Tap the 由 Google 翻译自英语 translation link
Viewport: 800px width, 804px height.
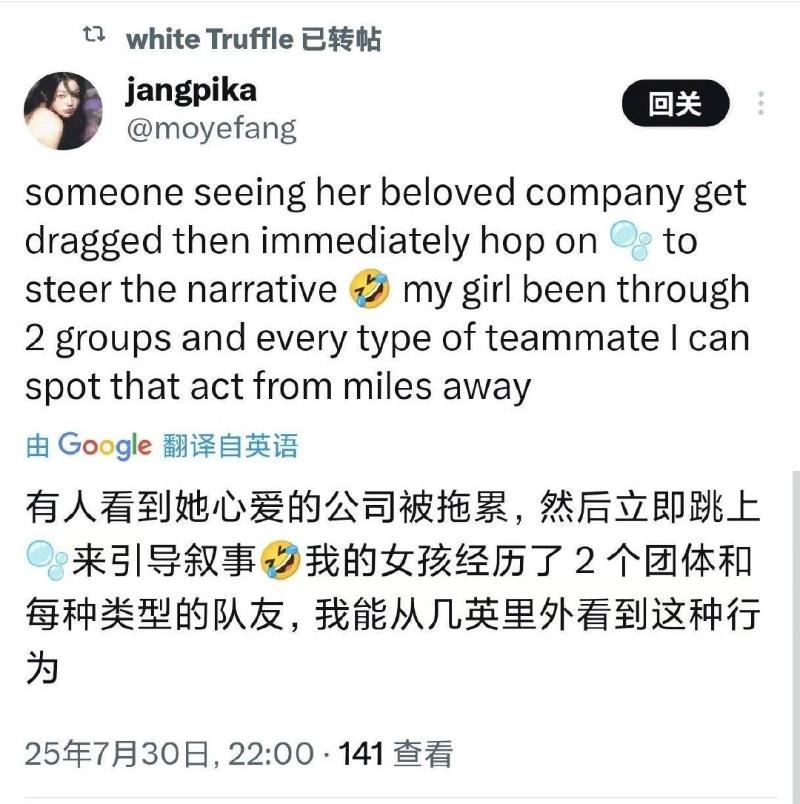162,445
